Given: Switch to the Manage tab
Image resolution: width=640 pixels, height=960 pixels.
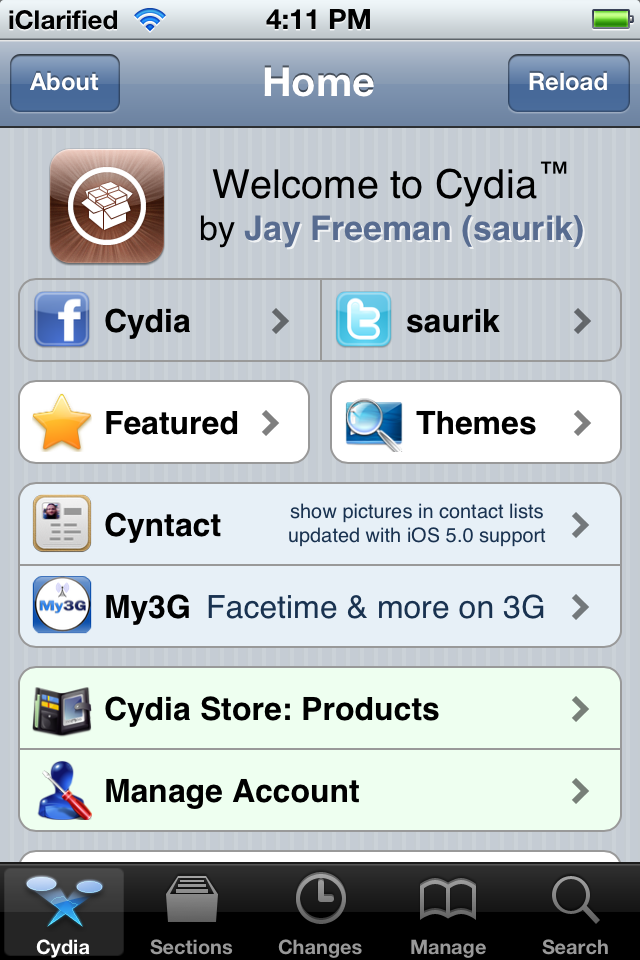Looking at the screenshot, I should point(448,914).
